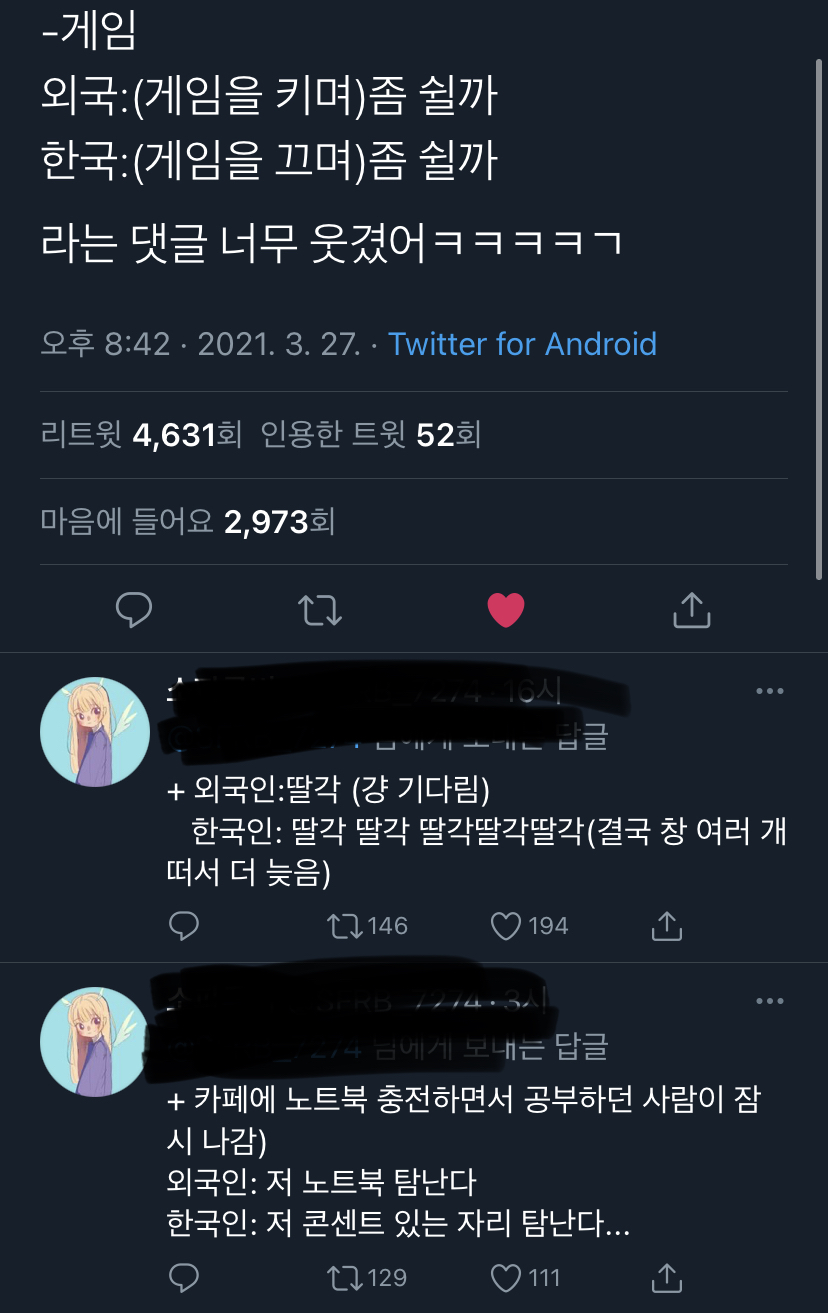Share the 노트북 reply tweet

(x=667, y=1277)
